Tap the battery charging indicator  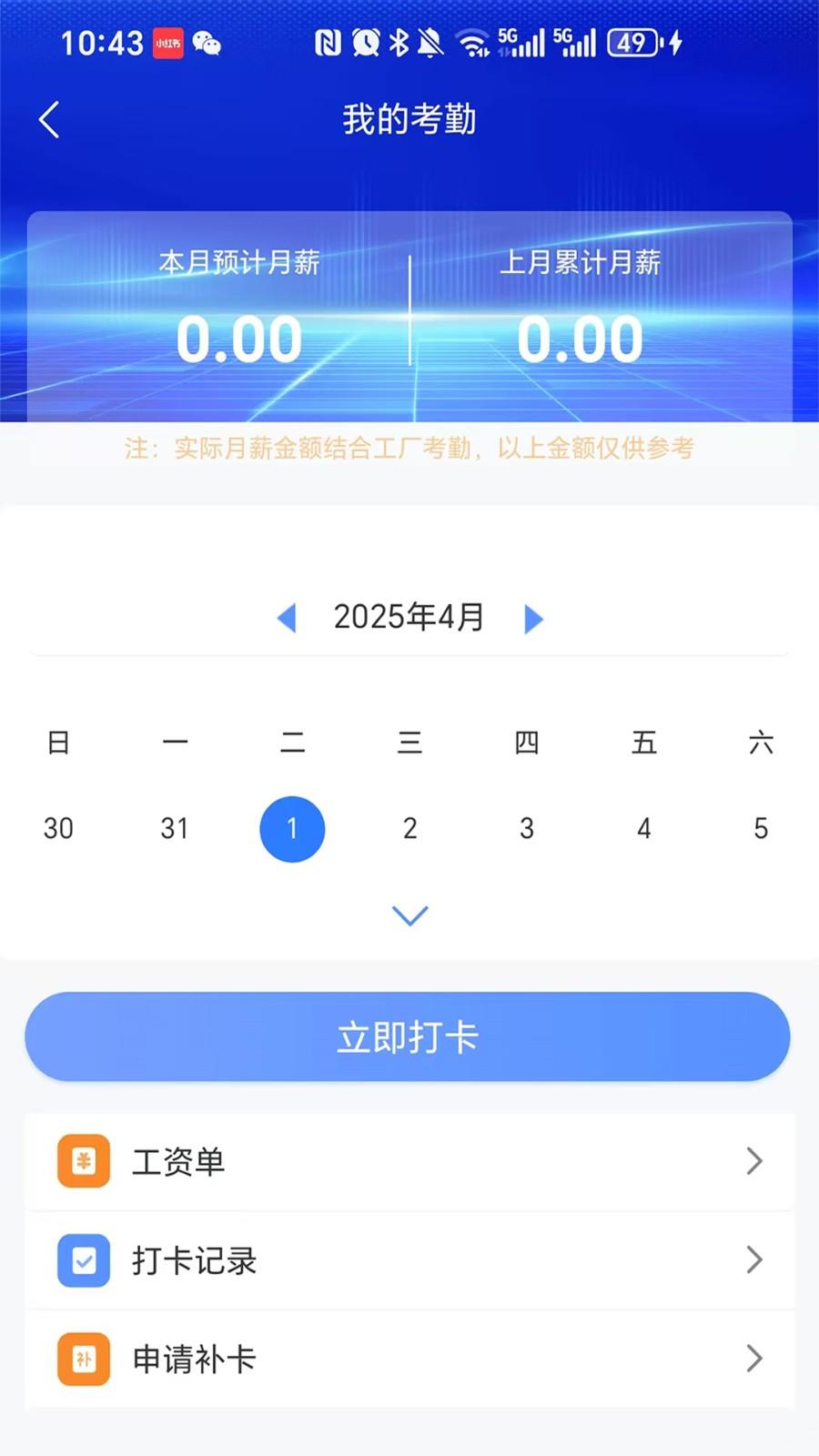click(673, 42)
